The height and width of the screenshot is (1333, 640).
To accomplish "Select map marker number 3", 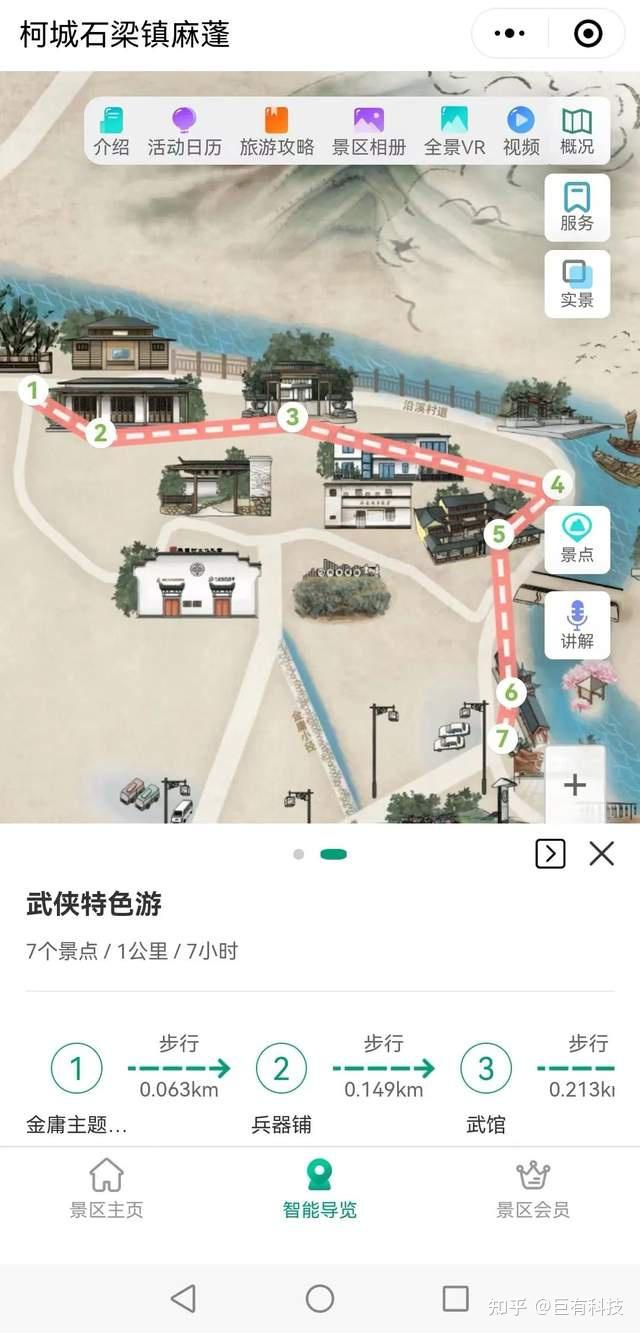I will point(292,416).
